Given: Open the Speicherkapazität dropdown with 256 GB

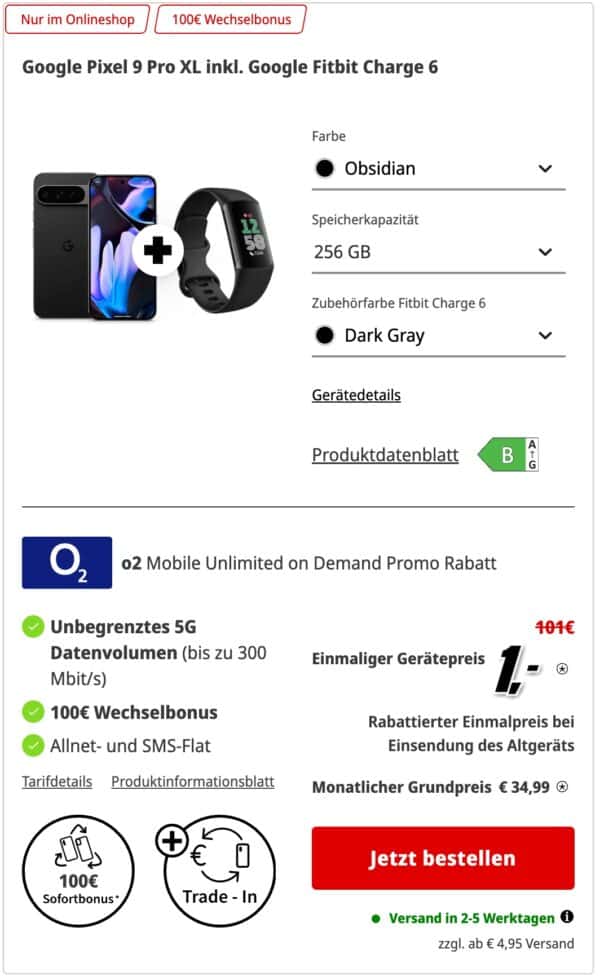Looking at the screenshot, I should (x=438, y=252).
